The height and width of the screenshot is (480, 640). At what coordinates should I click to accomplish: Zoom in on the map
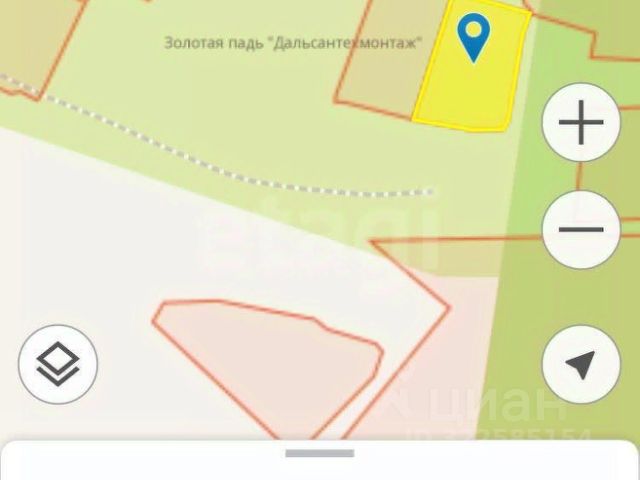[x=581, y=124]
